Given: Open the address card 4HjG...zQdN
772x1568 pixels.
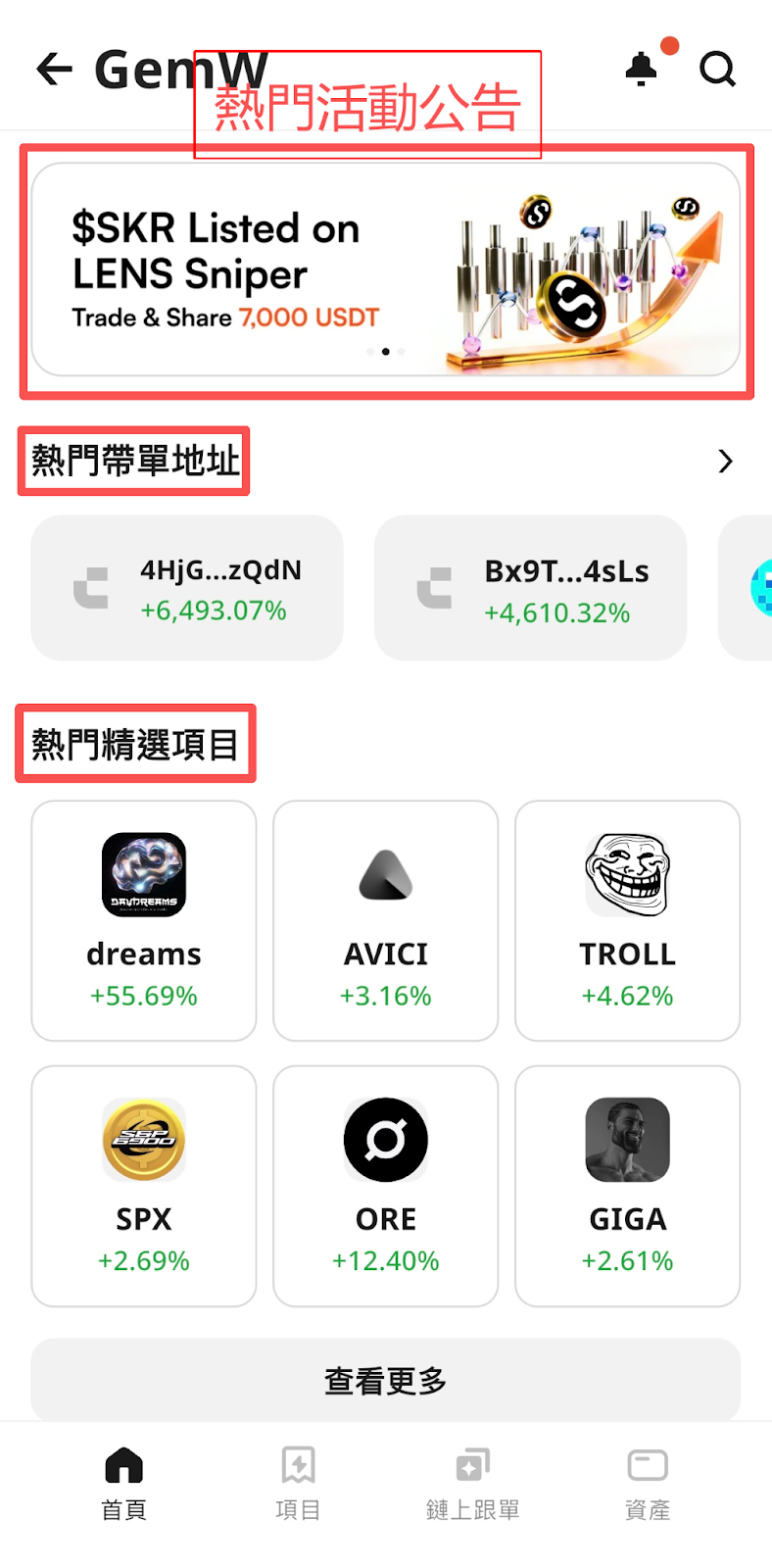Looking at the screenshot, I should tap(187, 588).
